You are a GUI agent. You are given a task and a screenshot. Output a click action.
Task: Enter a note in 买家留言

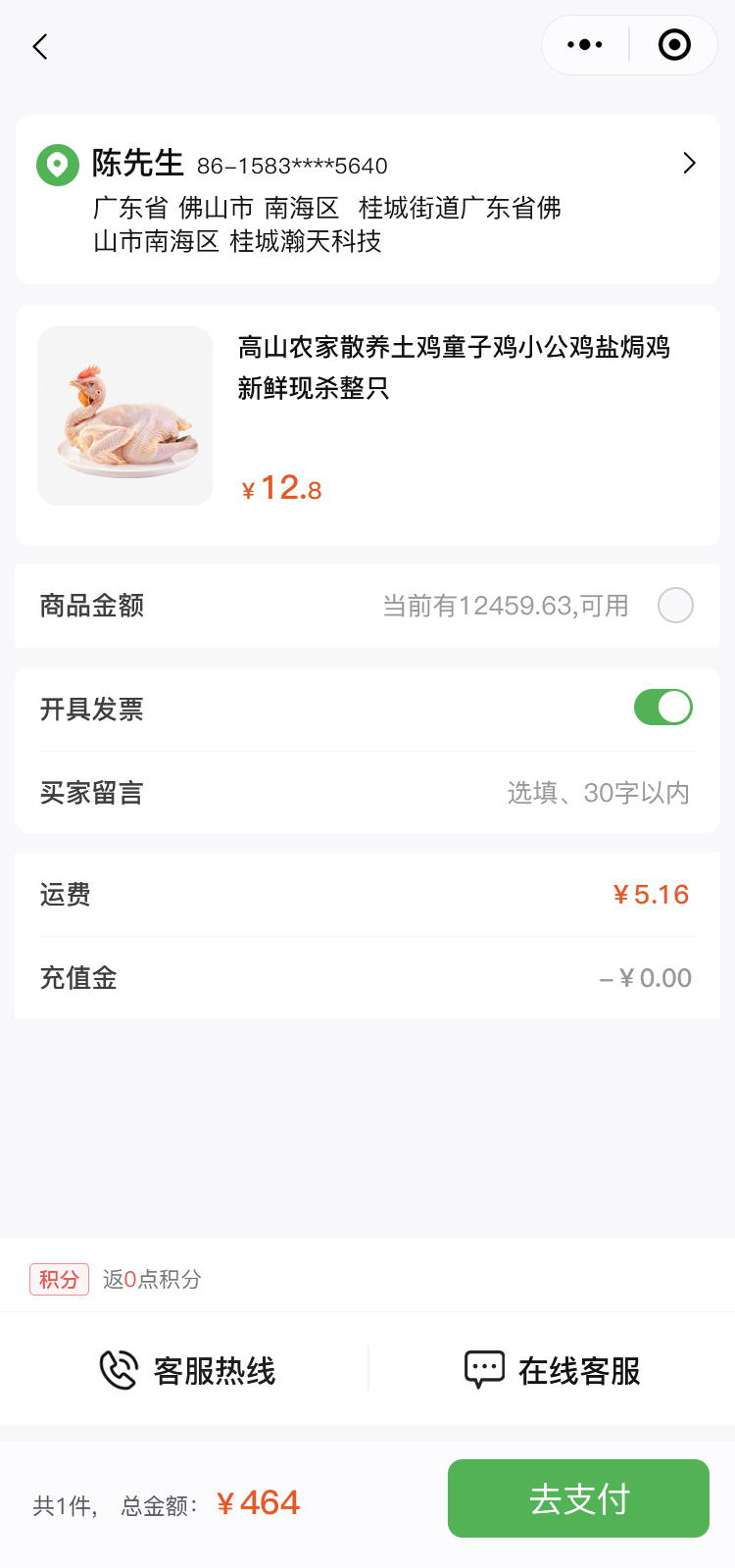(x=598, y=793)
